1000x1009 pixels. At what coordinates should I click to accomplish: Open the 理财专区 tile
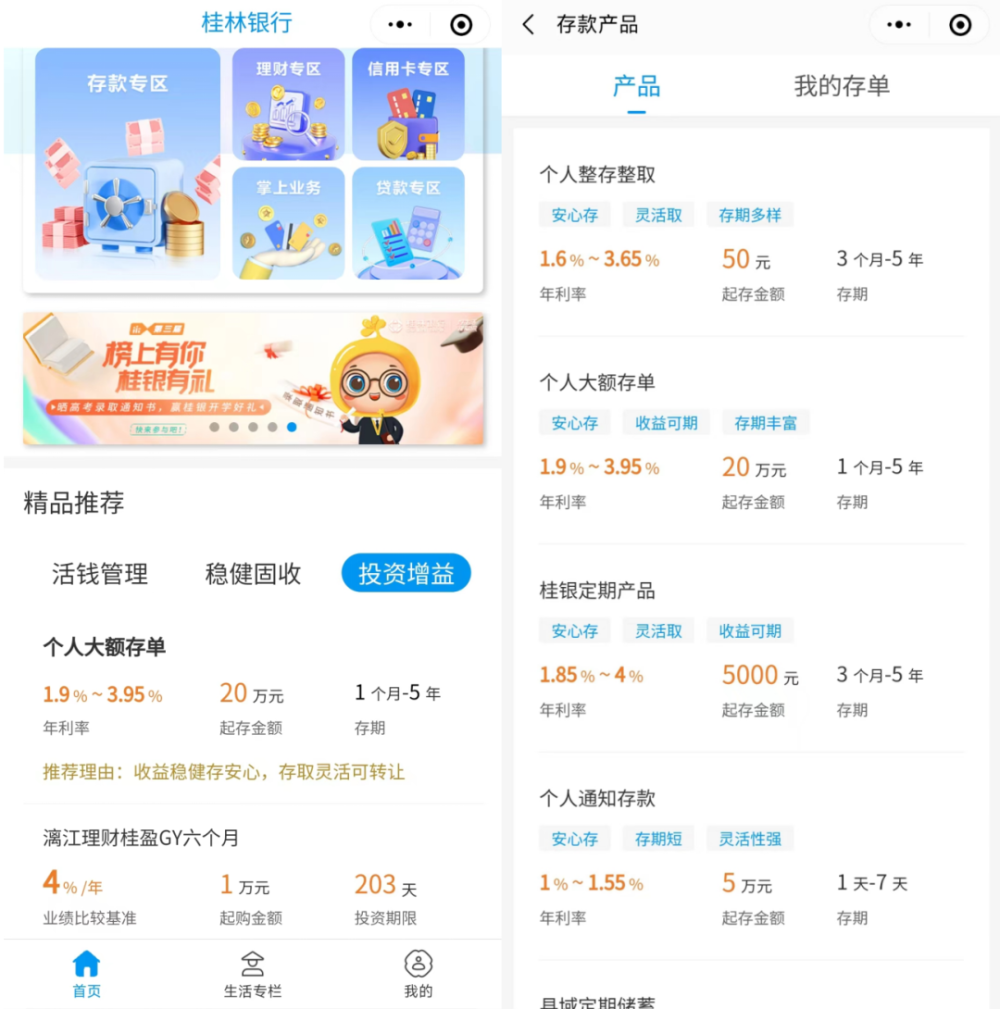[288, 105]
